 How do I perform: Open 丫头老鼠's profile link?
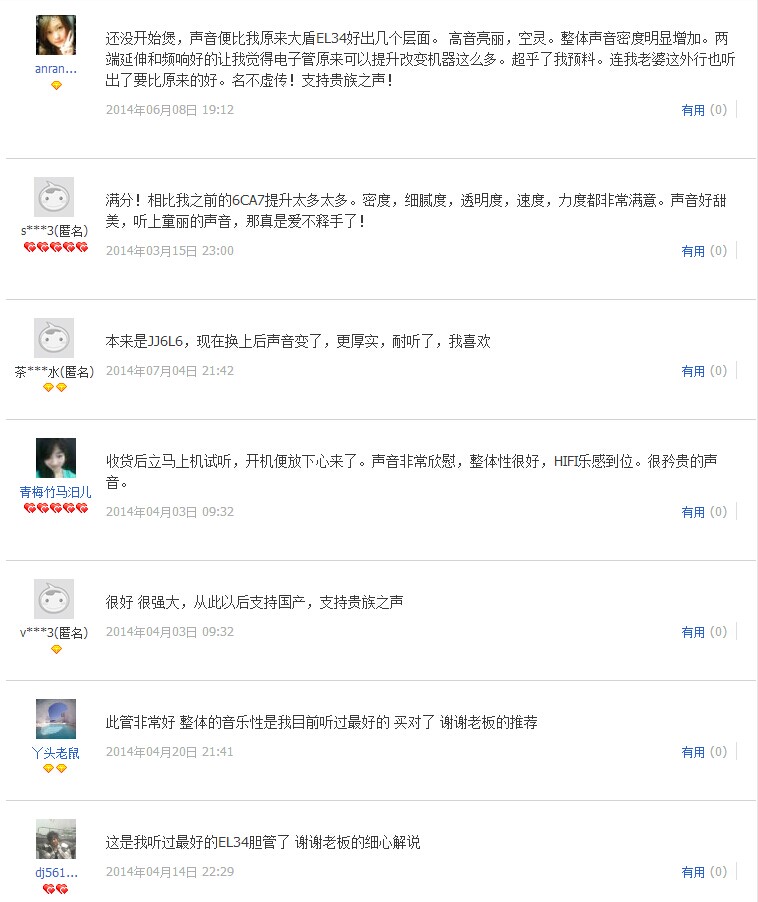coord(55,753)
